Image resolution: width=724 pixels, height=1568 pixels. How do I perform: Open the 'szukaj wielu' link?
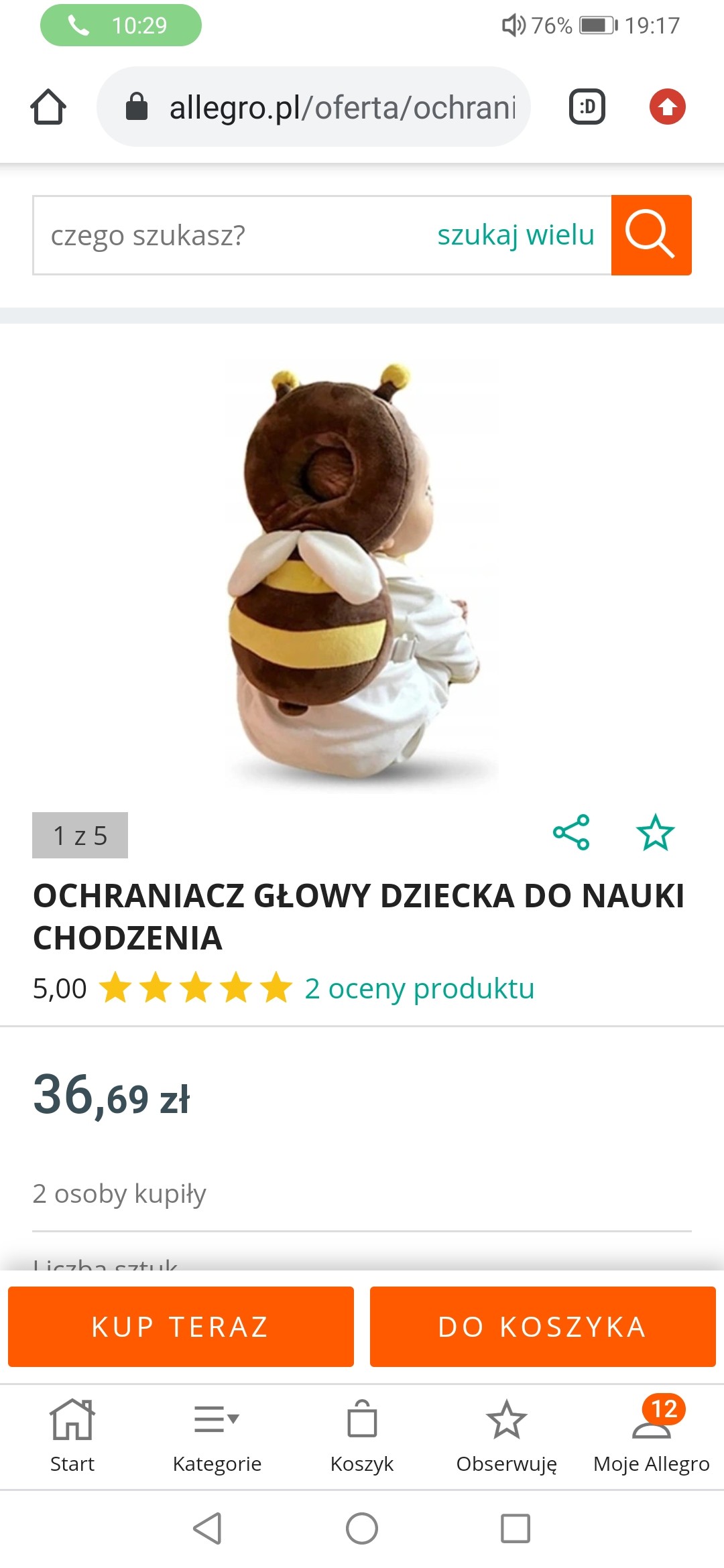(515, 235)
